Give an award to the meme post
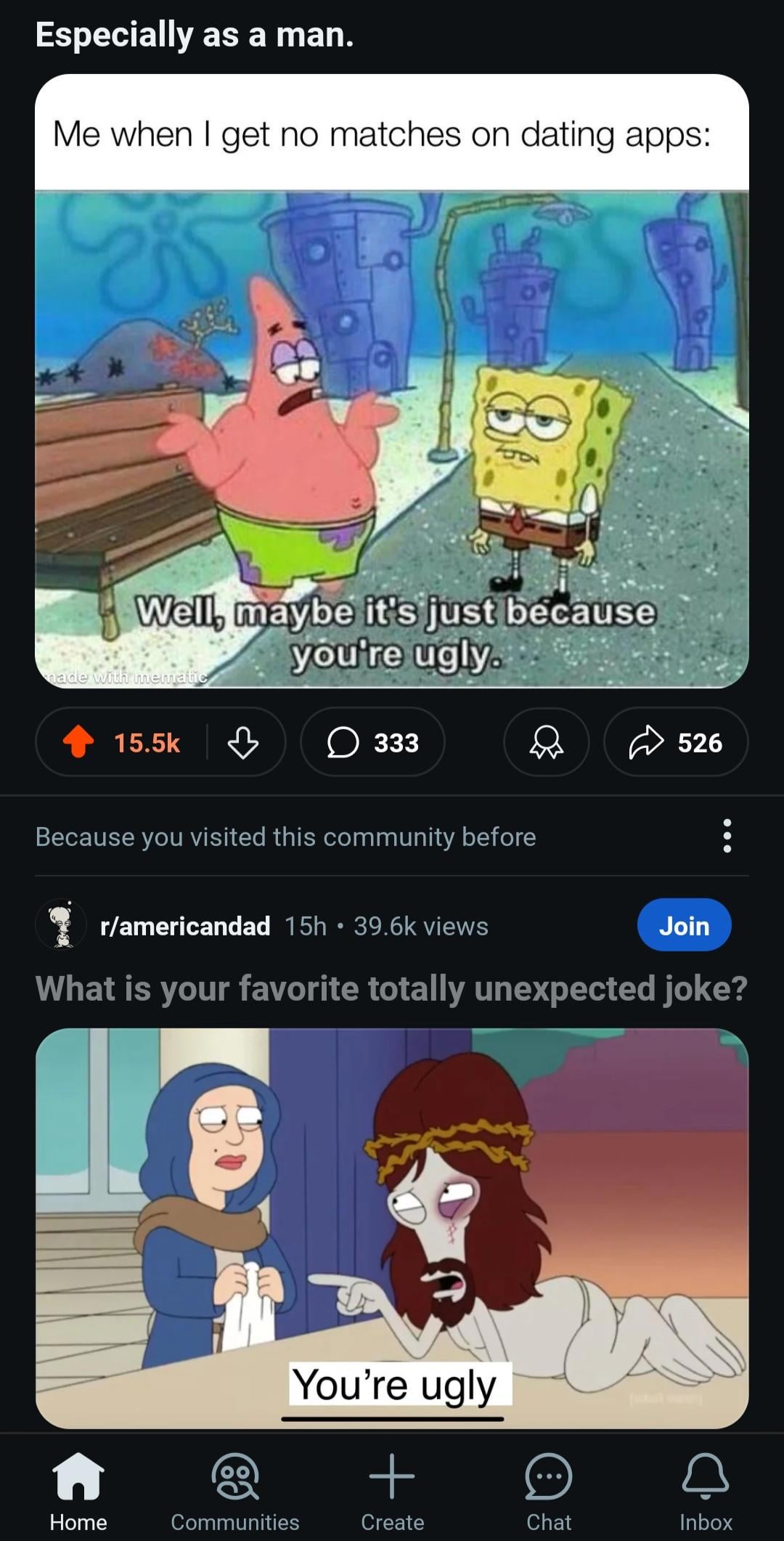784x1541 pixels. coord(546,742)
